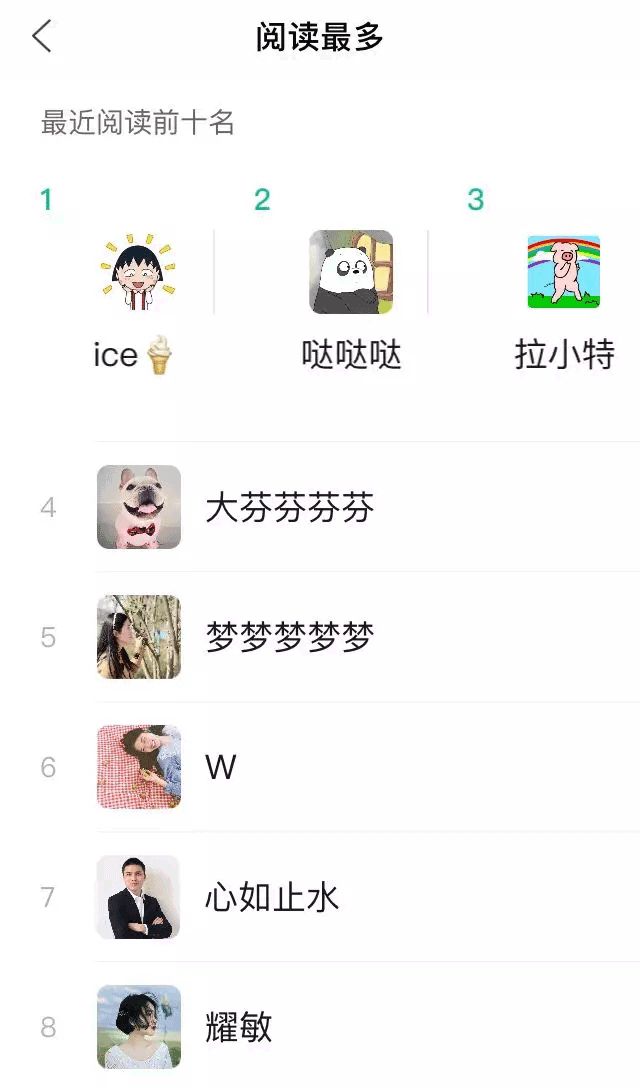640x1088 pixels.
Task: Open third-ranked reader 拉小特's profile
Action: coord(564,272)
